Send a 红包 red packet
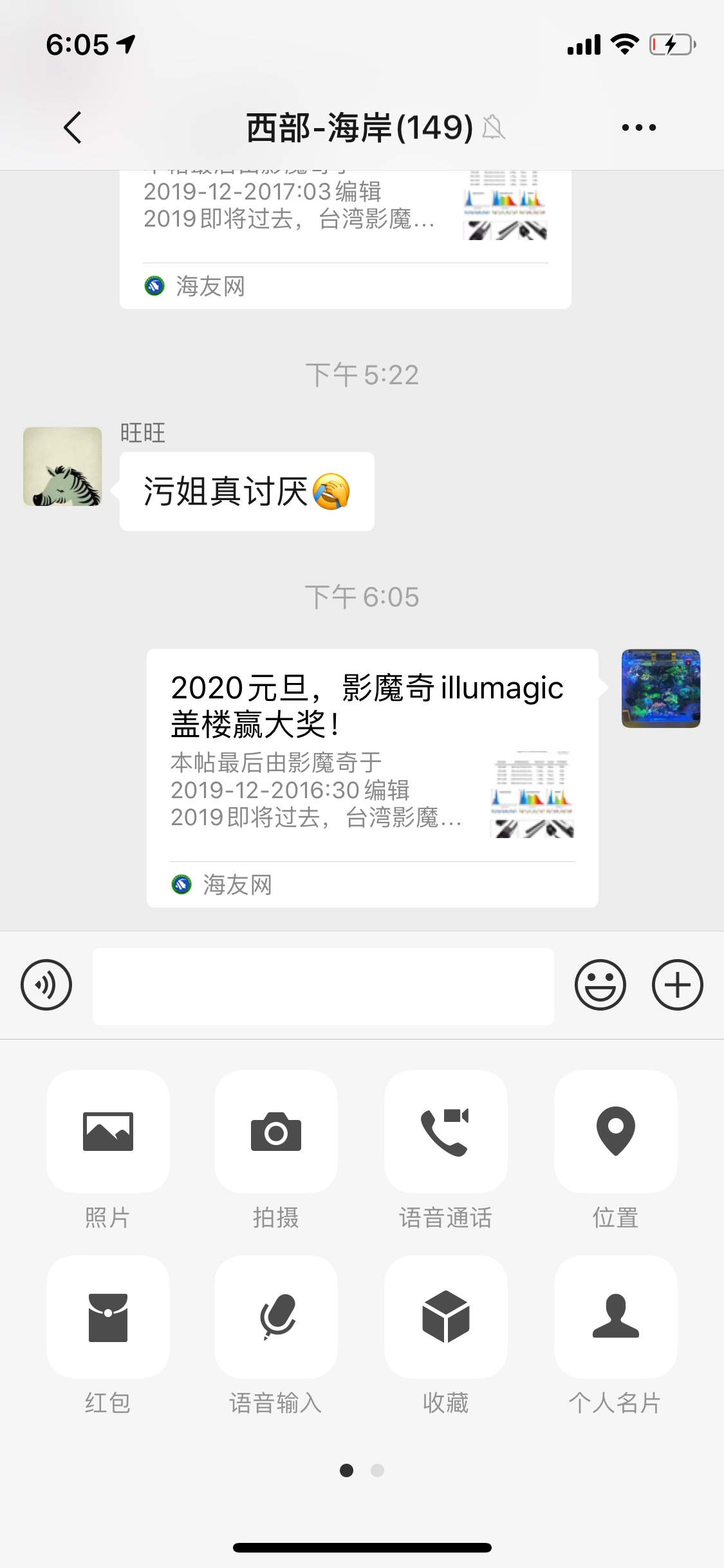 tap(108, 1317)
